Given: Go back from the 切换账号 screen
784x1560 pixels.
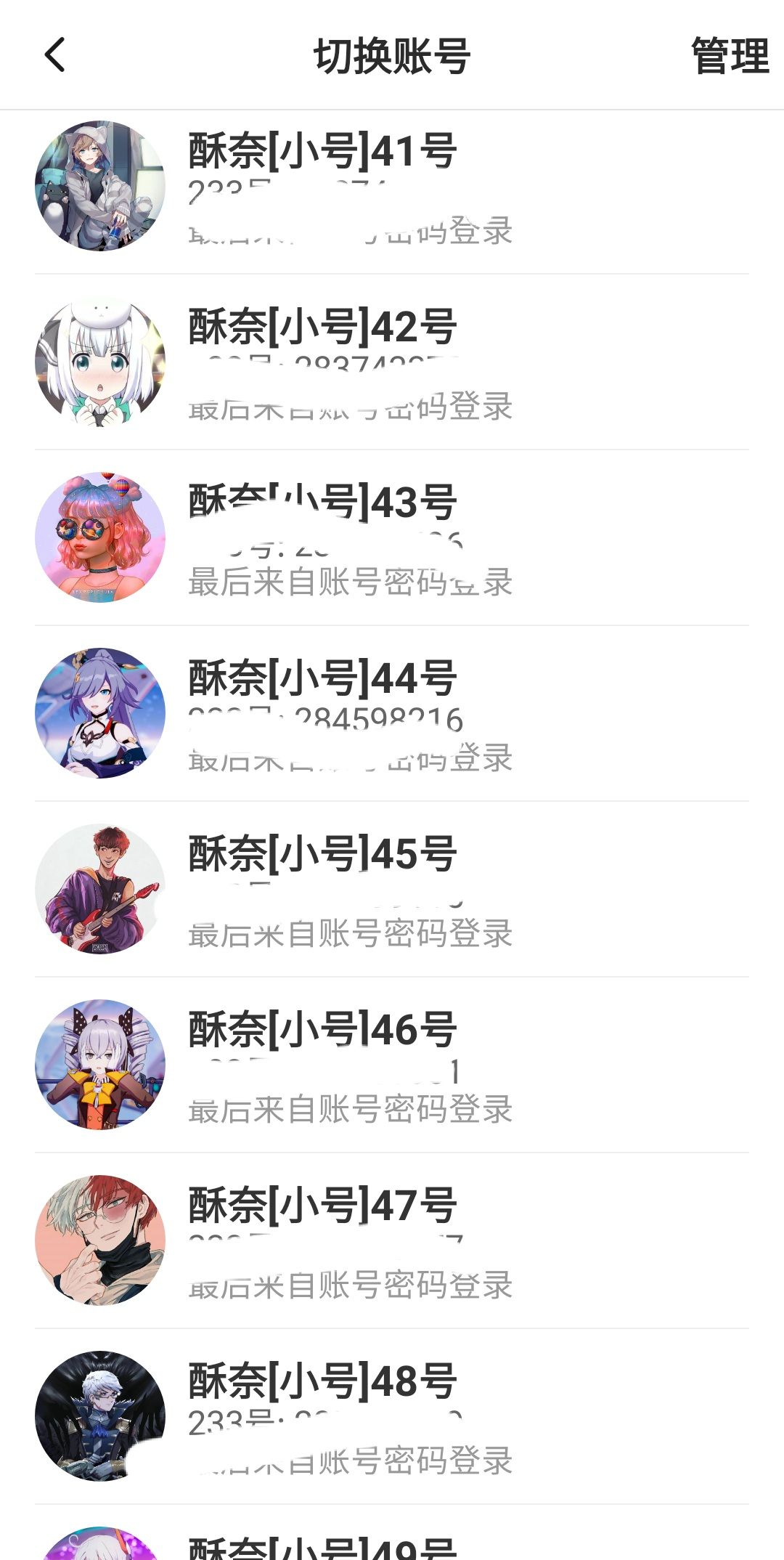Looking at the screenshot, I should click(55, 55).
